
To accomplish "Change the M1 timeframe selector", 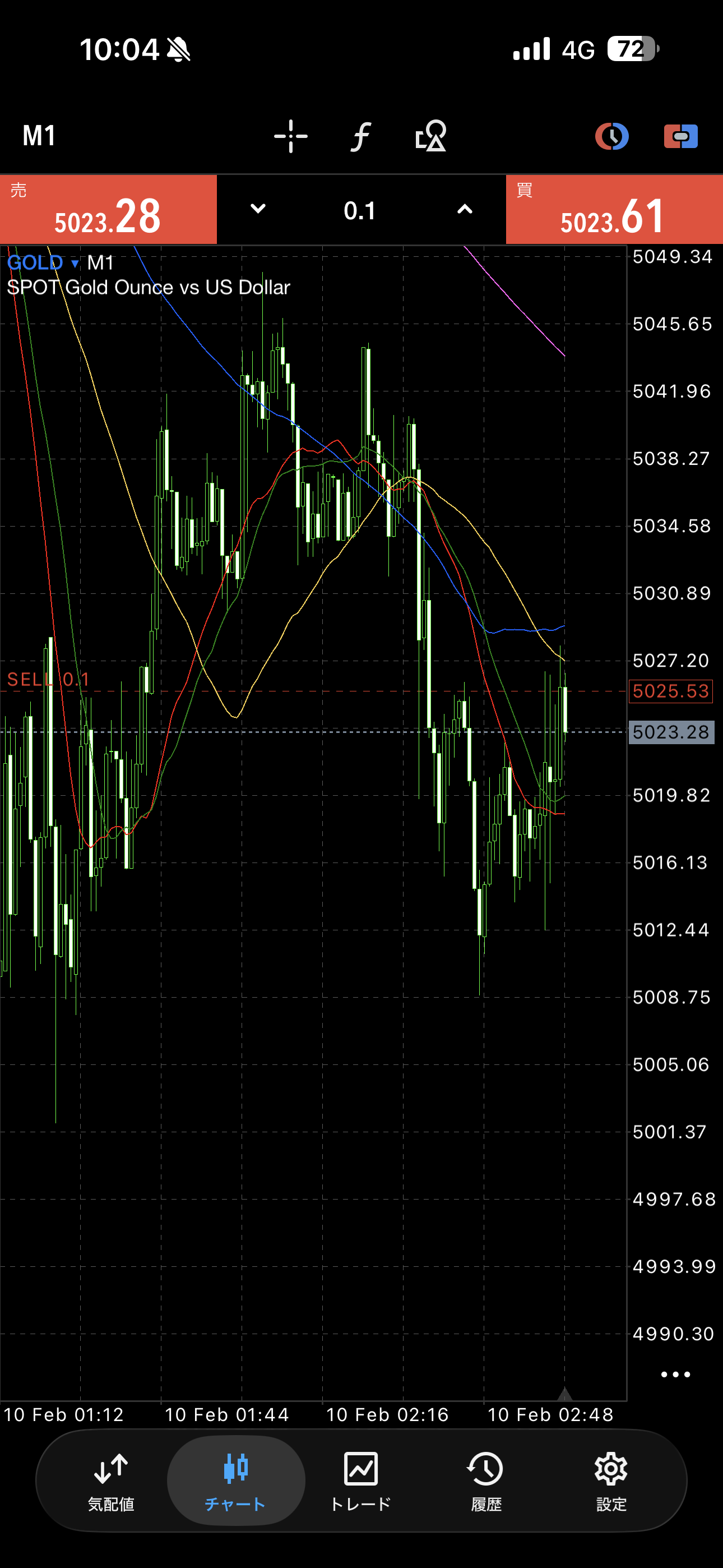I will pos(39,136).
